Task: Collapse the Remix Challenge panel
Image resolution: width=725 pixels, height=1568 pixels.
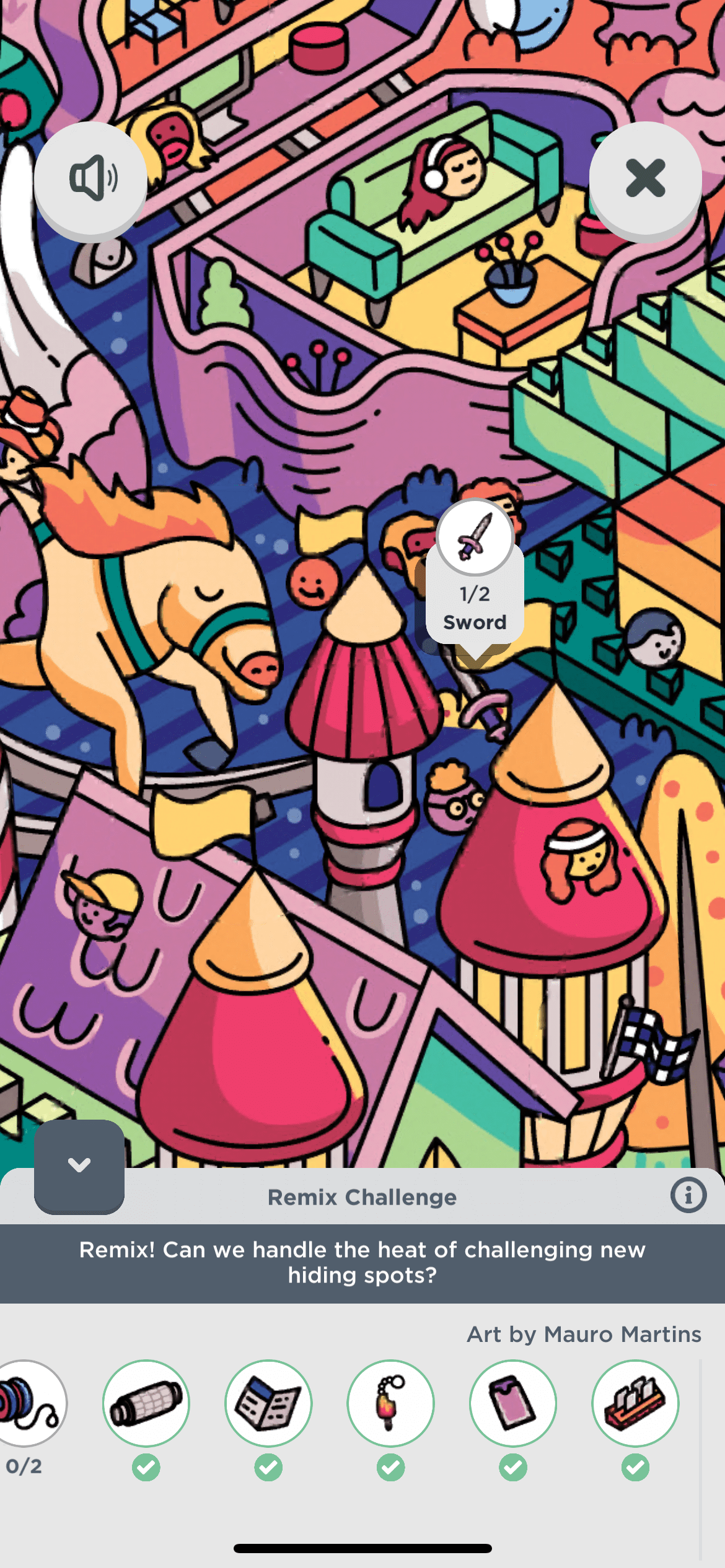Action: pos(79,1166)
